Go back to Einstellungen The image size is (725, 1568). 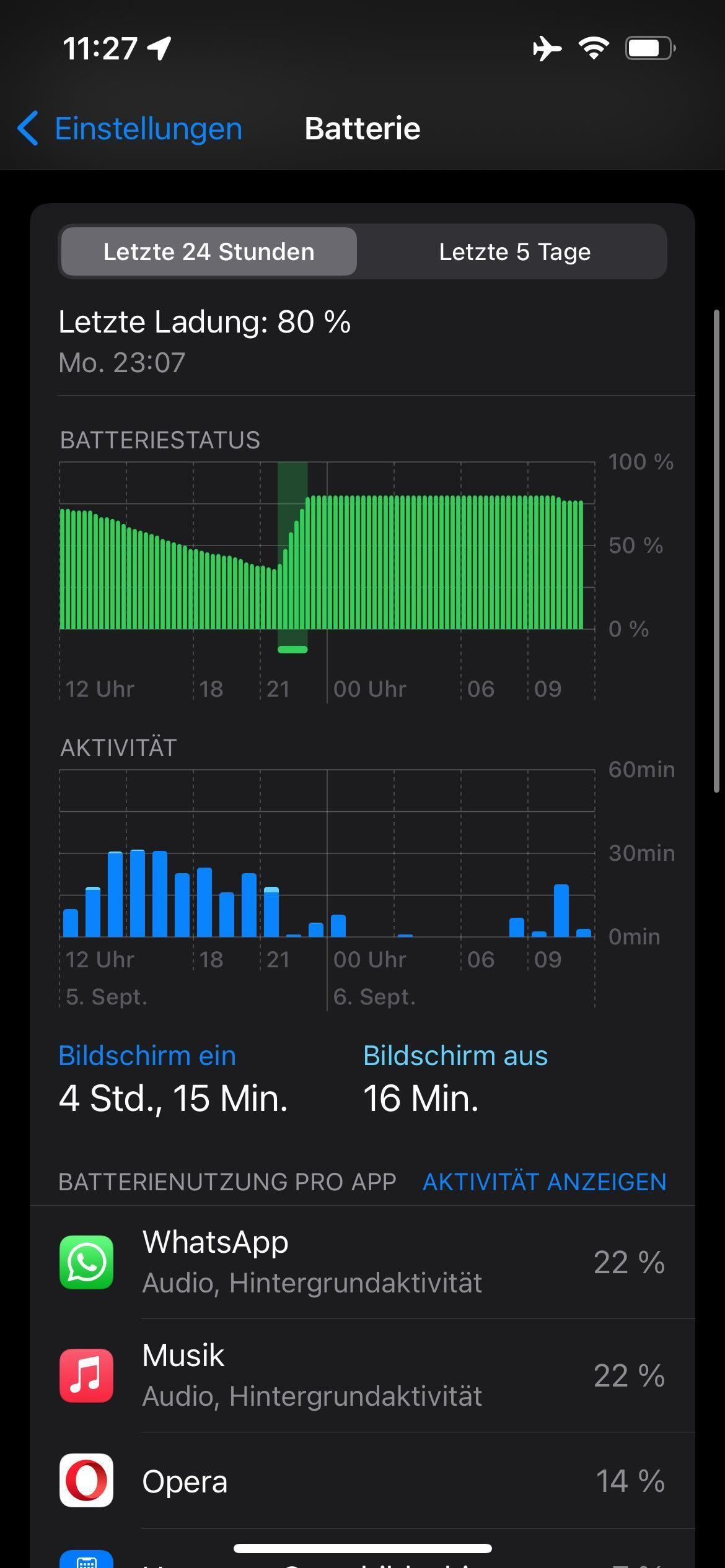[x=130, y=129]
